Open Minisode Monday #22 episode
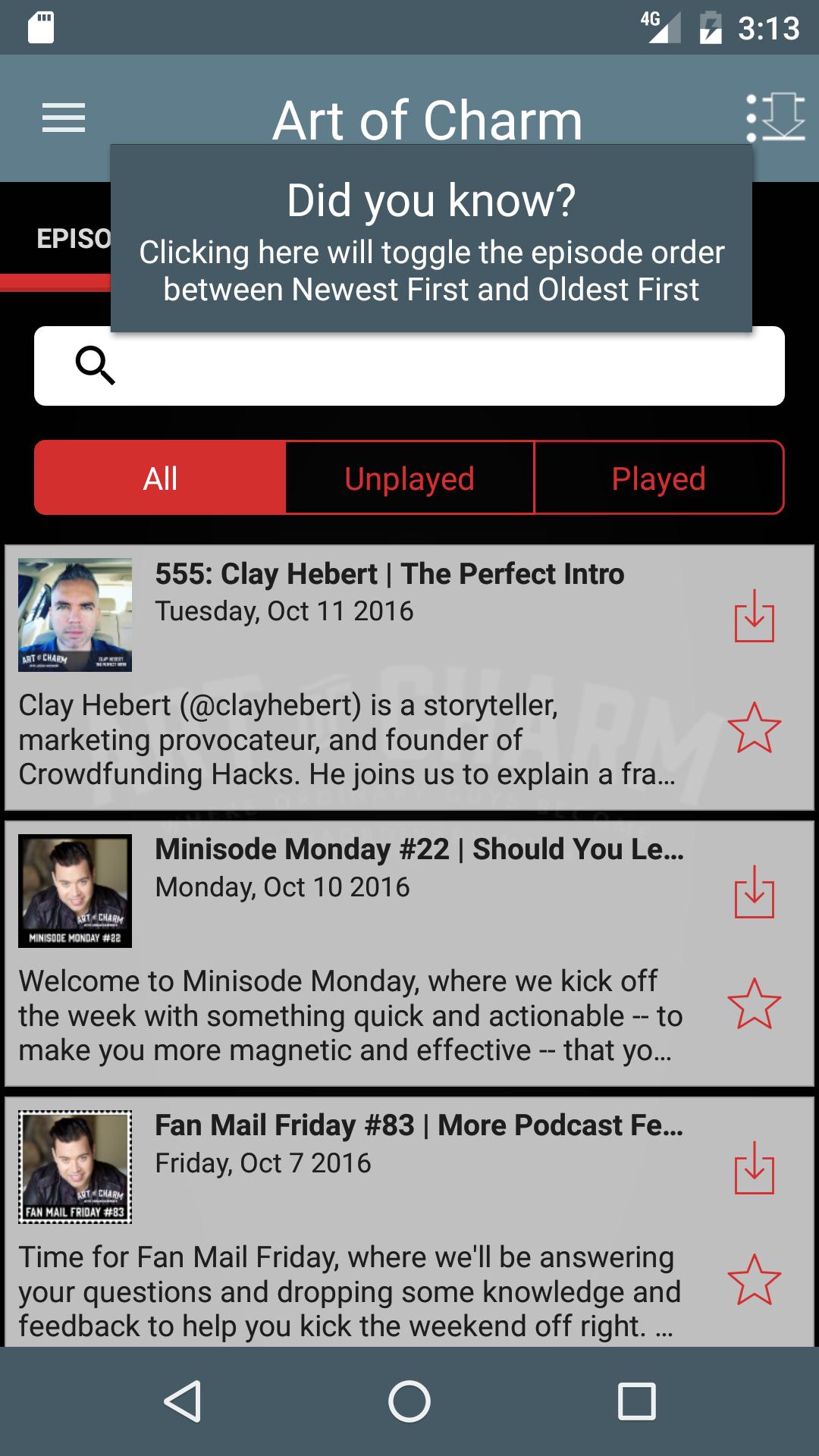Image resolution: width=819 pixels, height=1456 pixels. pos(419,850)
